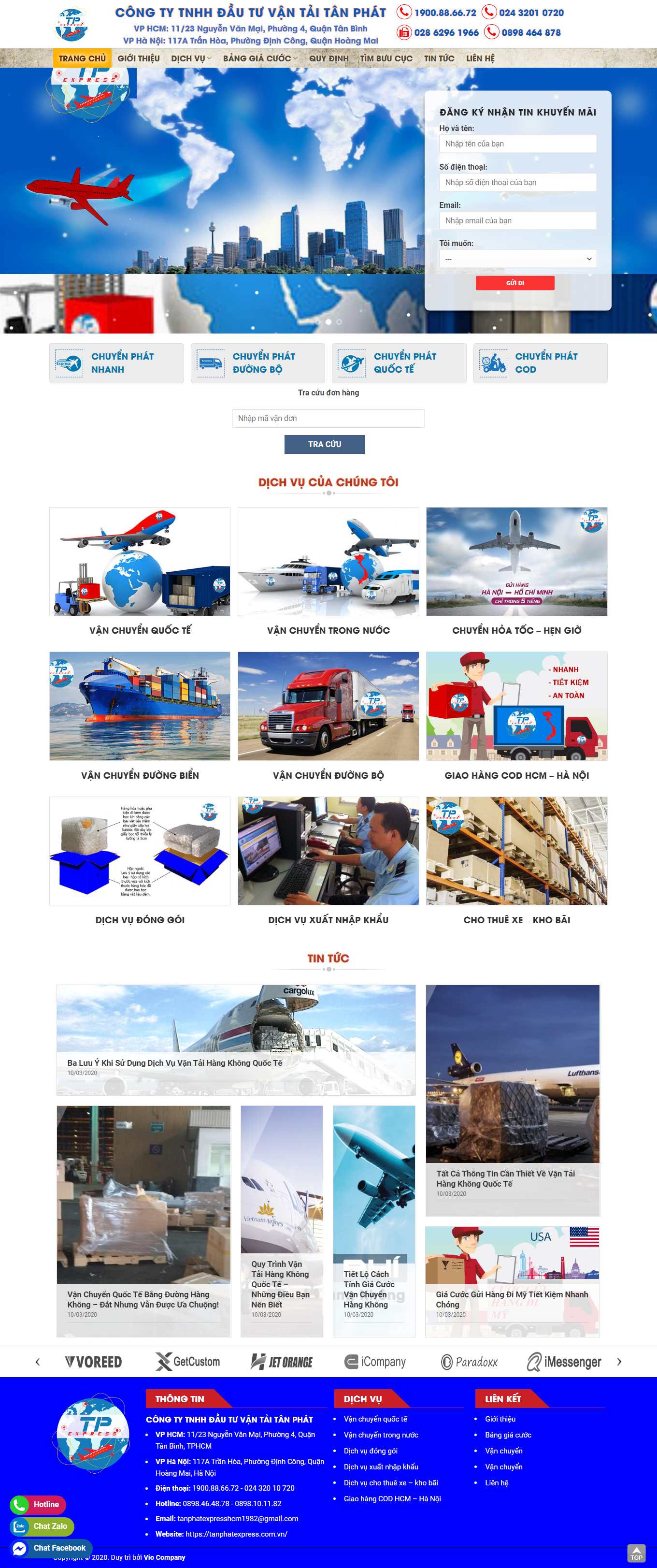Focus the Họ và tên field

point(517,144)
